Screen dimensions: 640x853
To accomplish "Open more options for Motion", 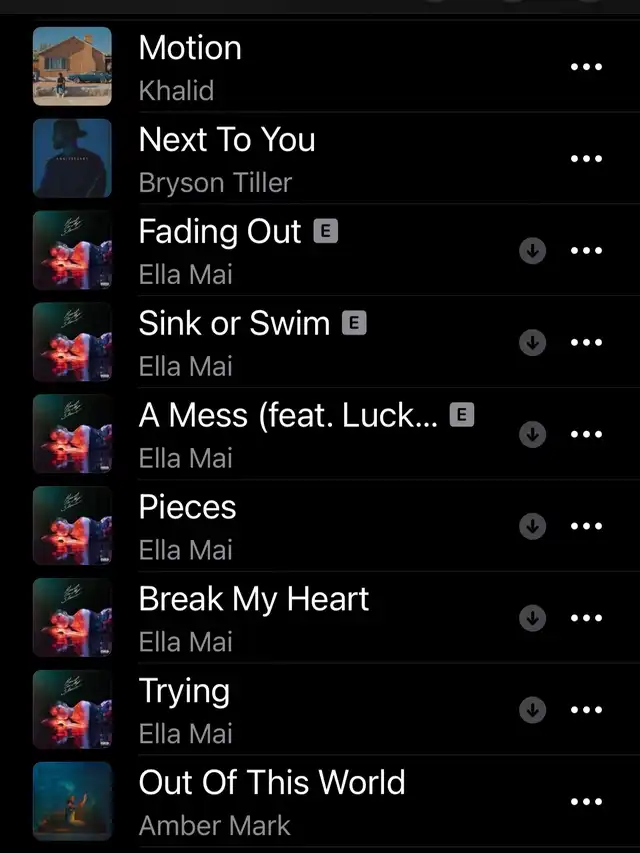I will (586, 67).
